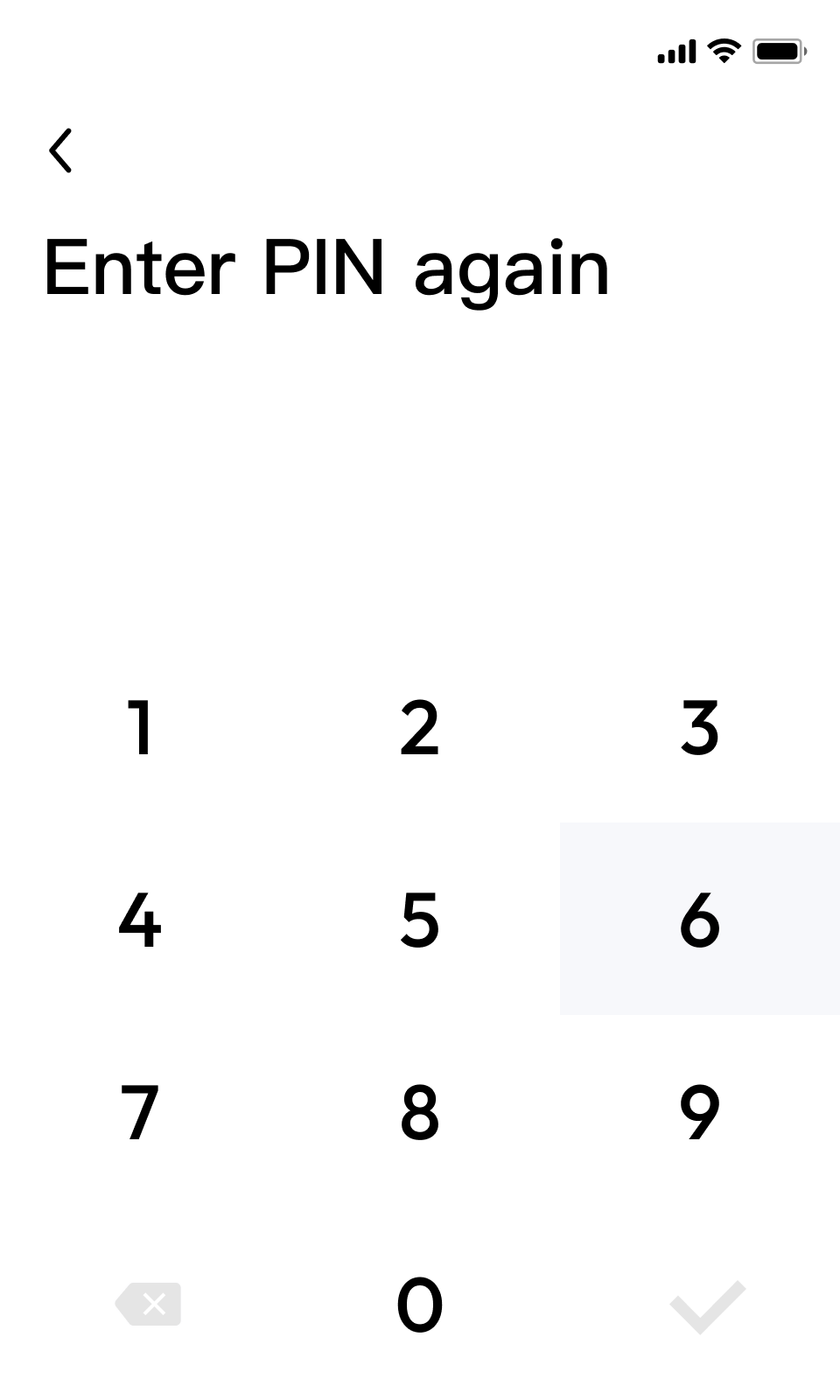
Task: Select digit 3 on the keypad
Action: click(x=700, y=727)
